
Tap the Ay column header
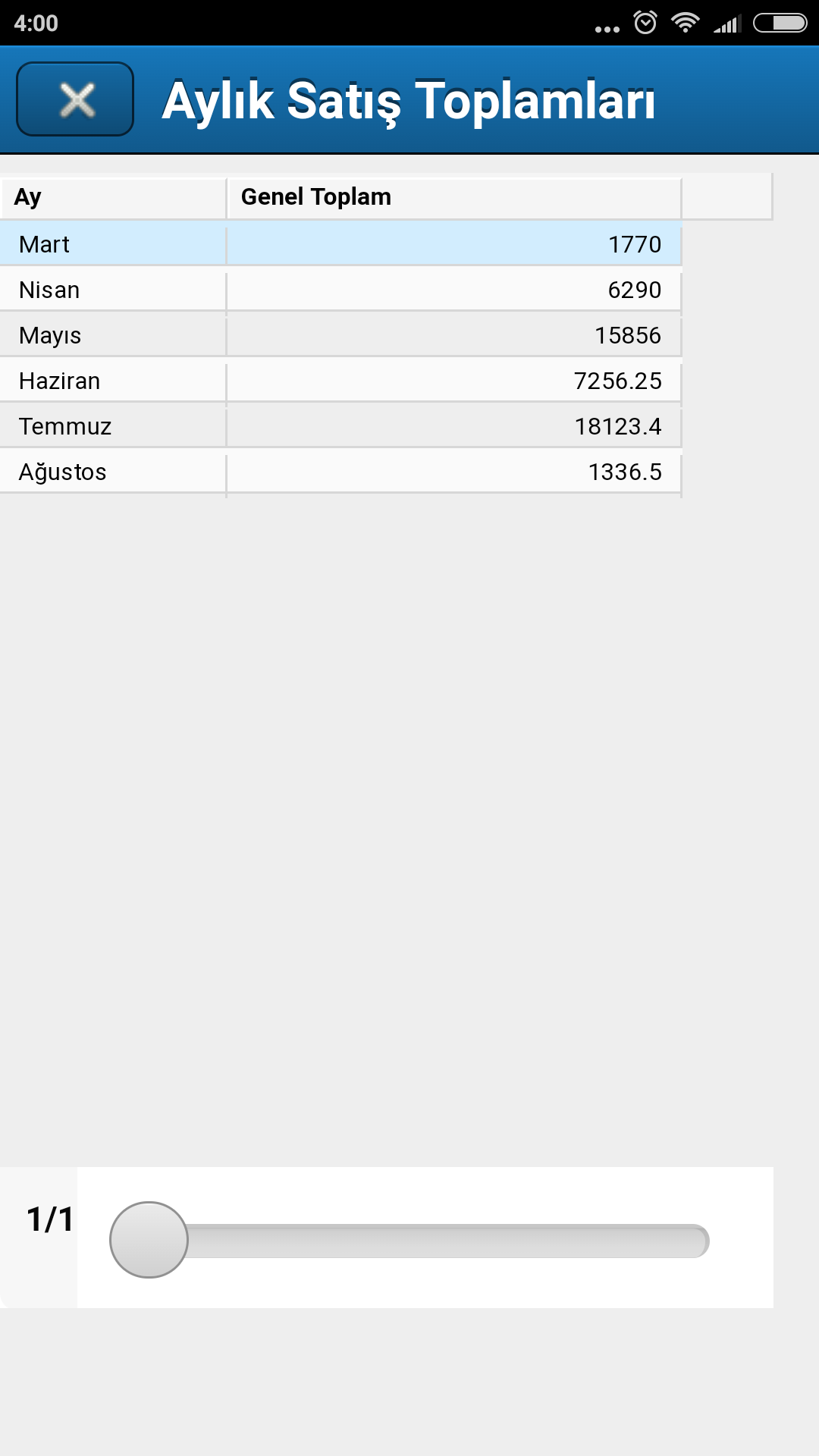[x=113, y=197]
